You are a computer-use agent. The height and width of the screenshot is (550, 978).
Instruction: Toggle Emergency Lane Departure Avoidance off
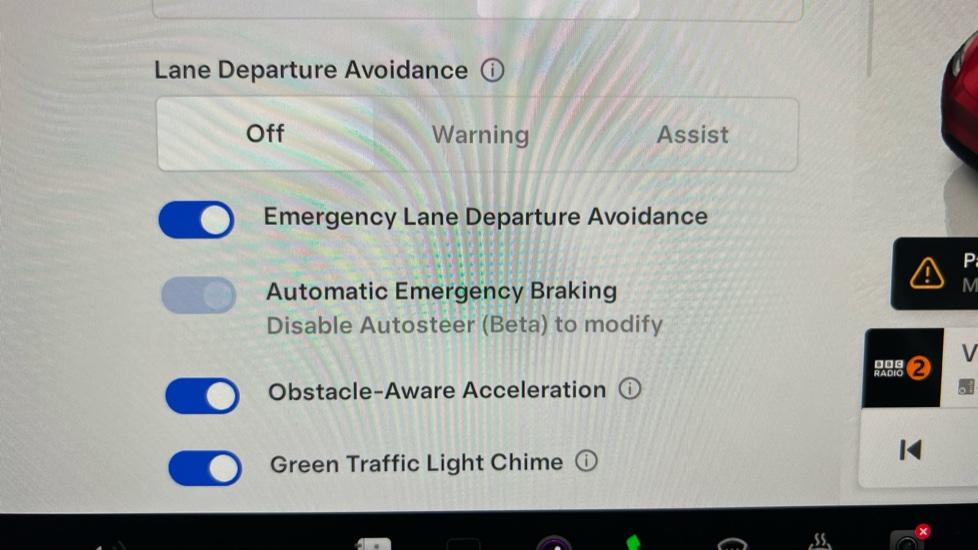pyautogui.click(x=197, y=220)
